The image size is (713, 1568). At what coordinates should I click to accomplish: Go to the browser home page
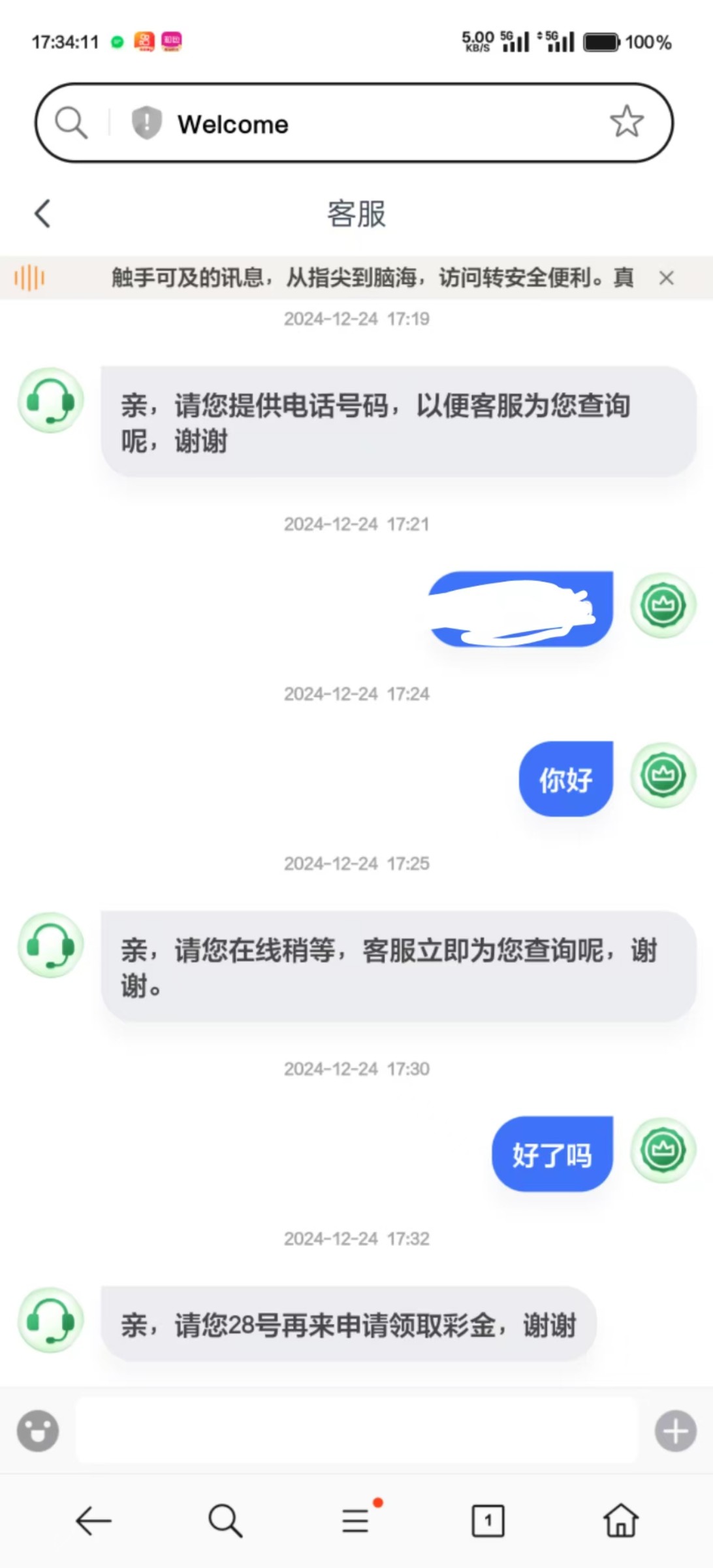click(x=620, y=1520)
